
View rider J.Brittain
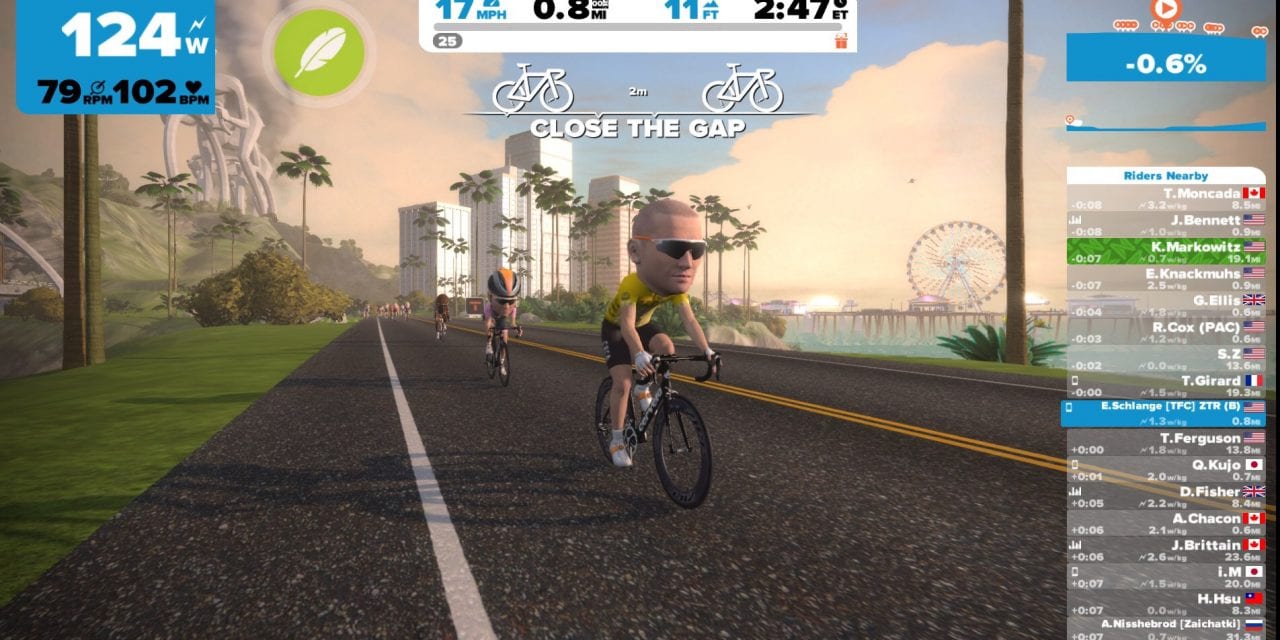1166,551
